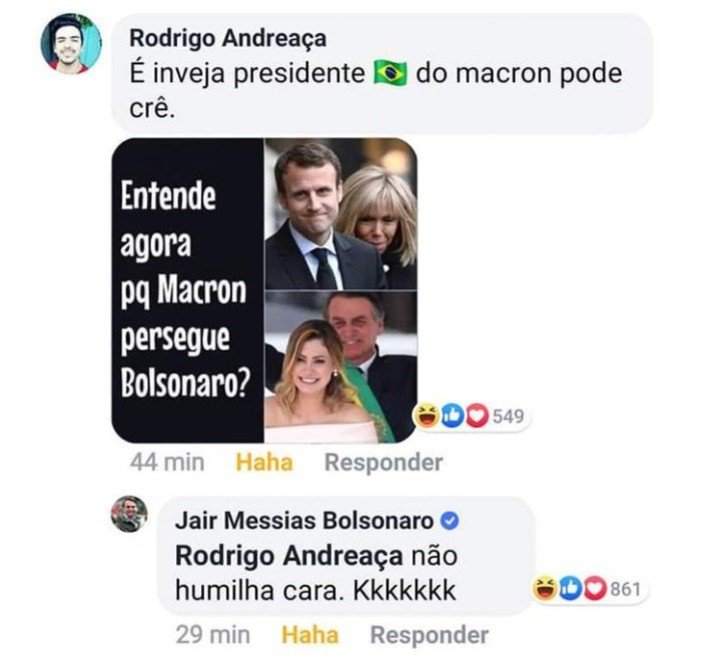The height and width of the screenshot is (669, 720).
Task: Open Jair Messias Bolsonaro's profile name
Action: (304, 521)
